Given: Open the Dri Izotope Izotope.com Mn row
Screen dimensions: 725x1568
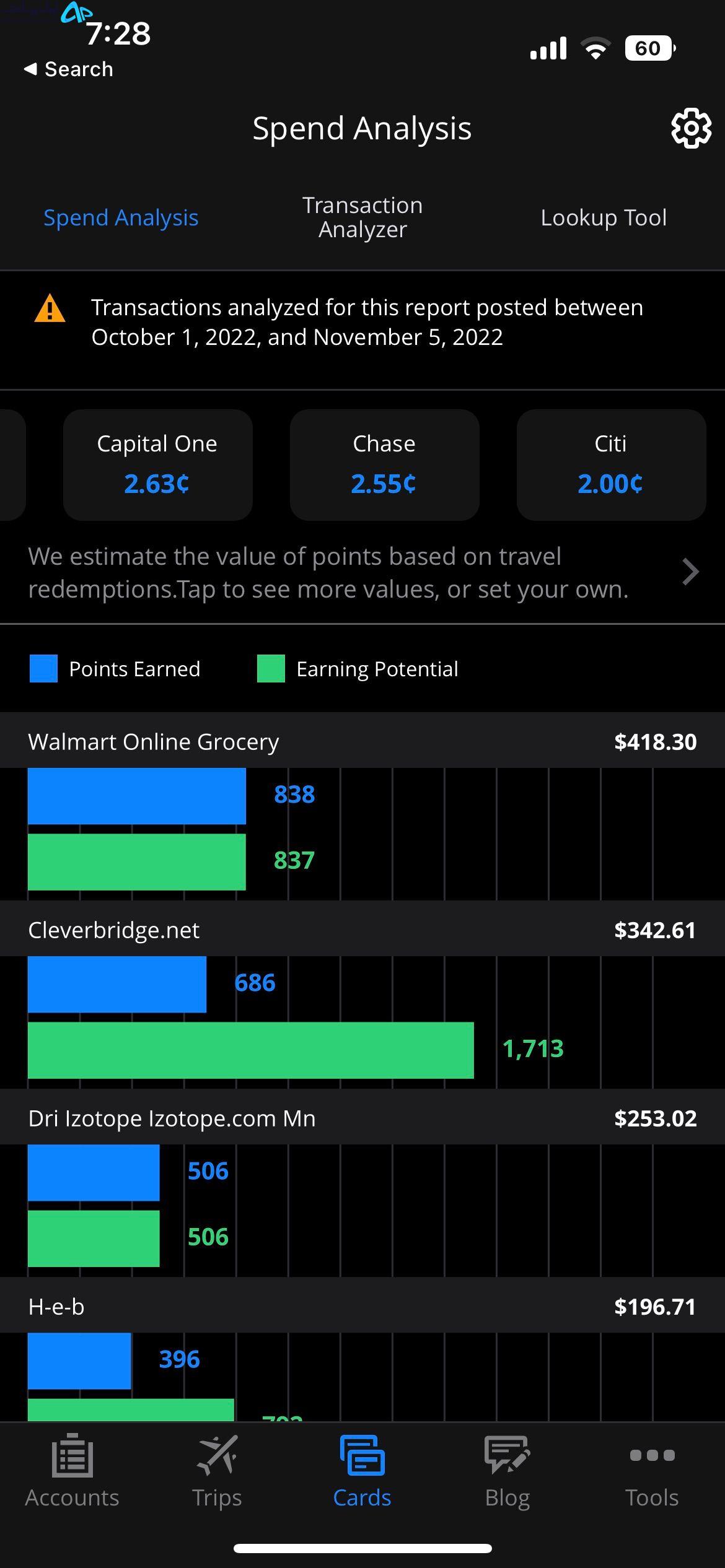Looking at the screenshot, I should 362,1118.
